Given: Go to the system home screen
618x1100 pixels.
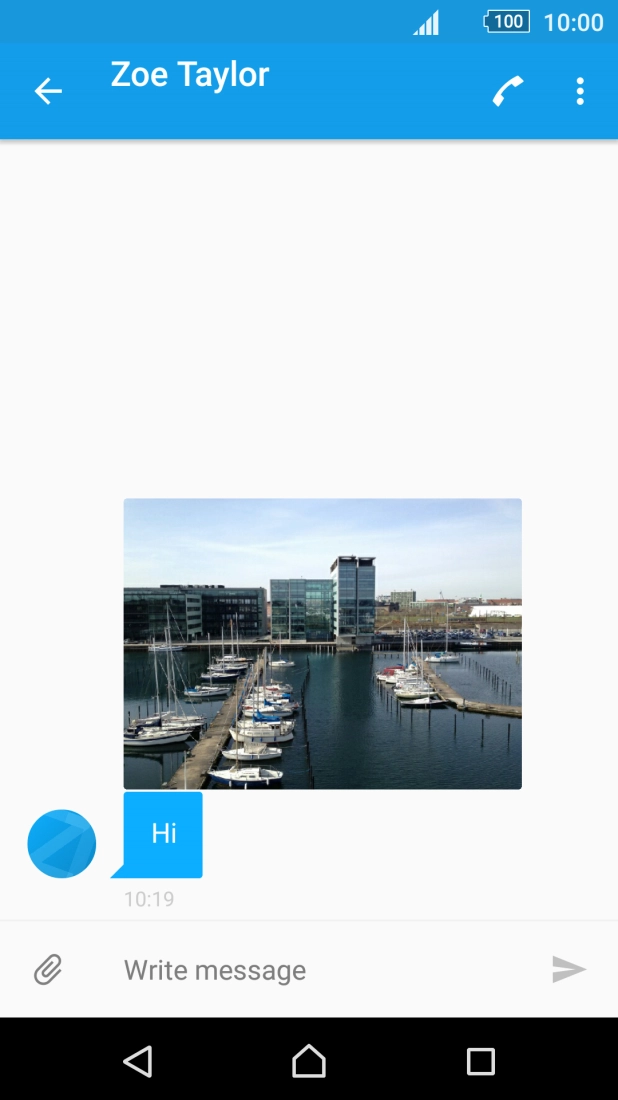Looking at the screenshot, I should tap(309, 1061).
